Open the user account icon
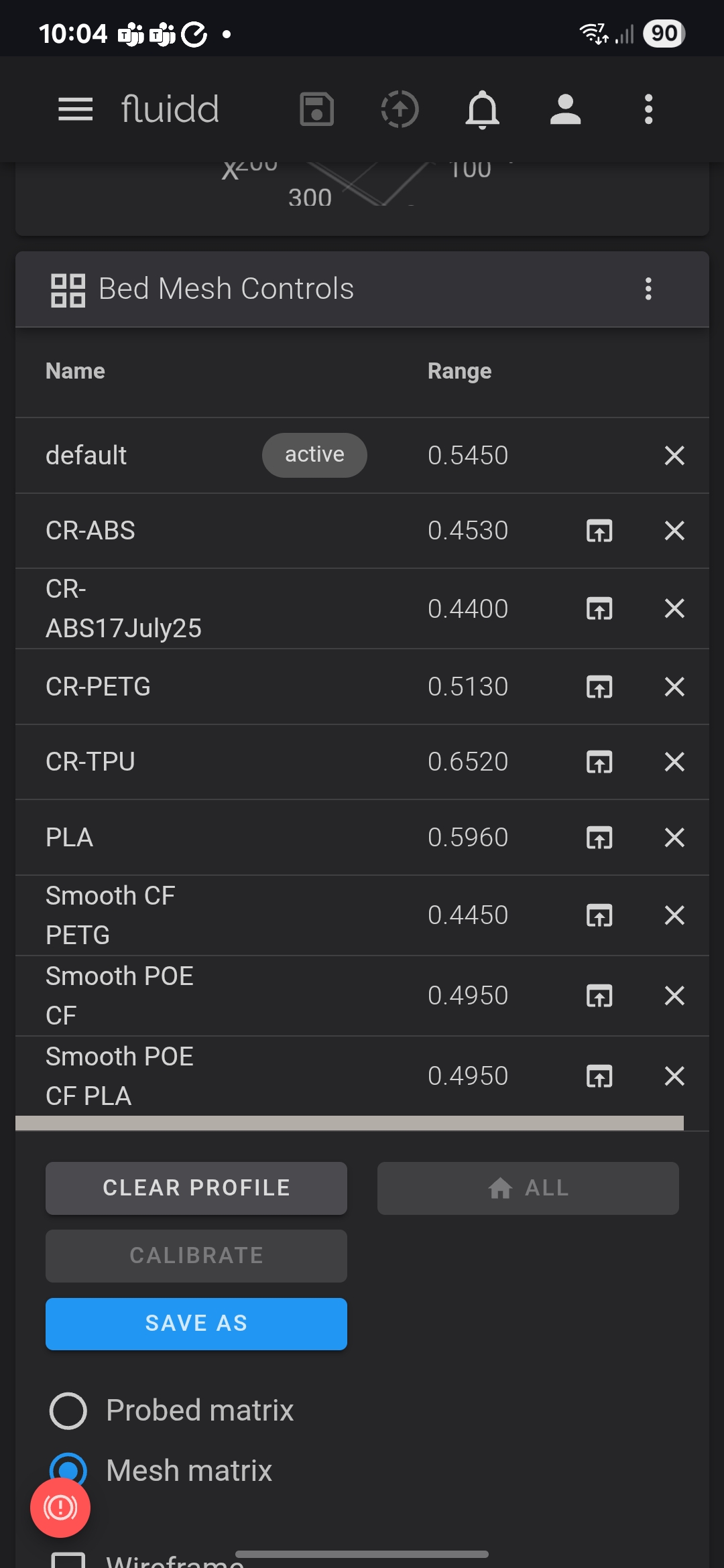Screen dimensions: 724x1568 (565, 109)
